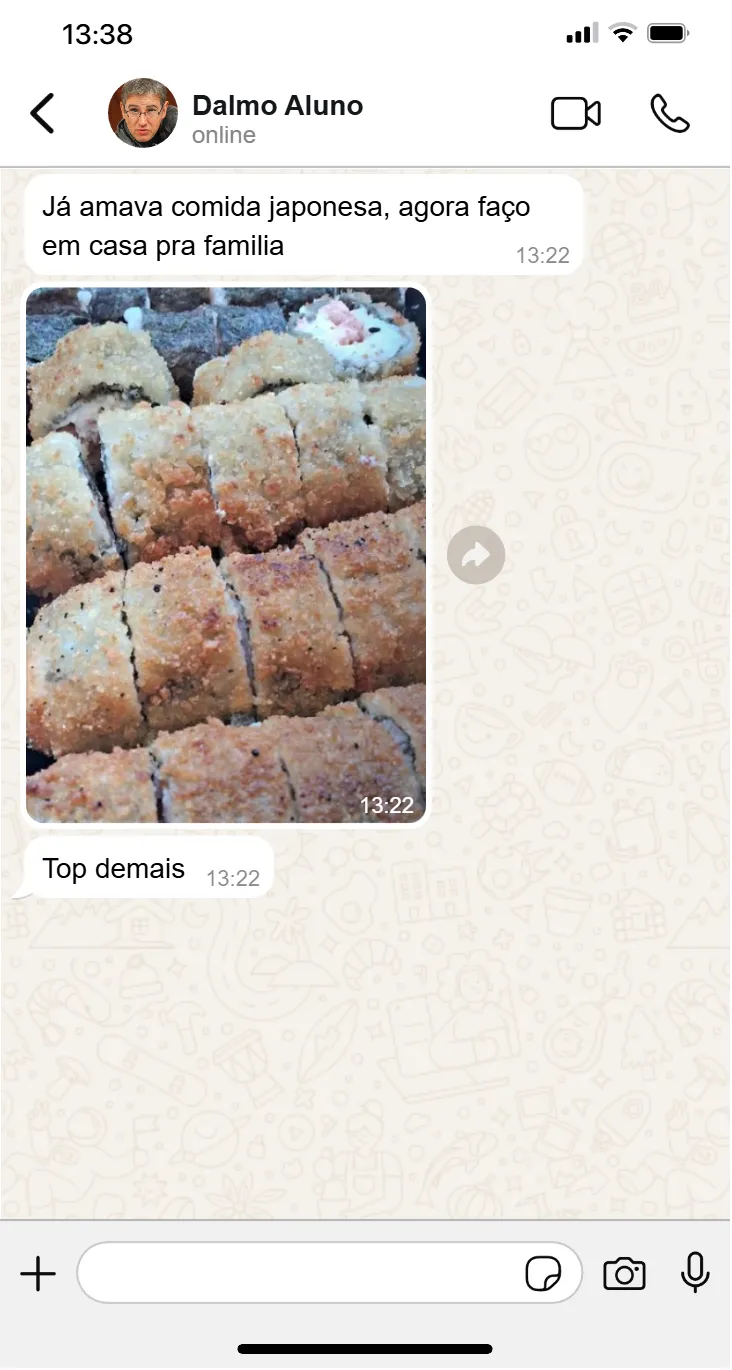The height and width of the screenshot is (1370, 732).
Task: Go back to the chat list
Action: click(42, 114)
